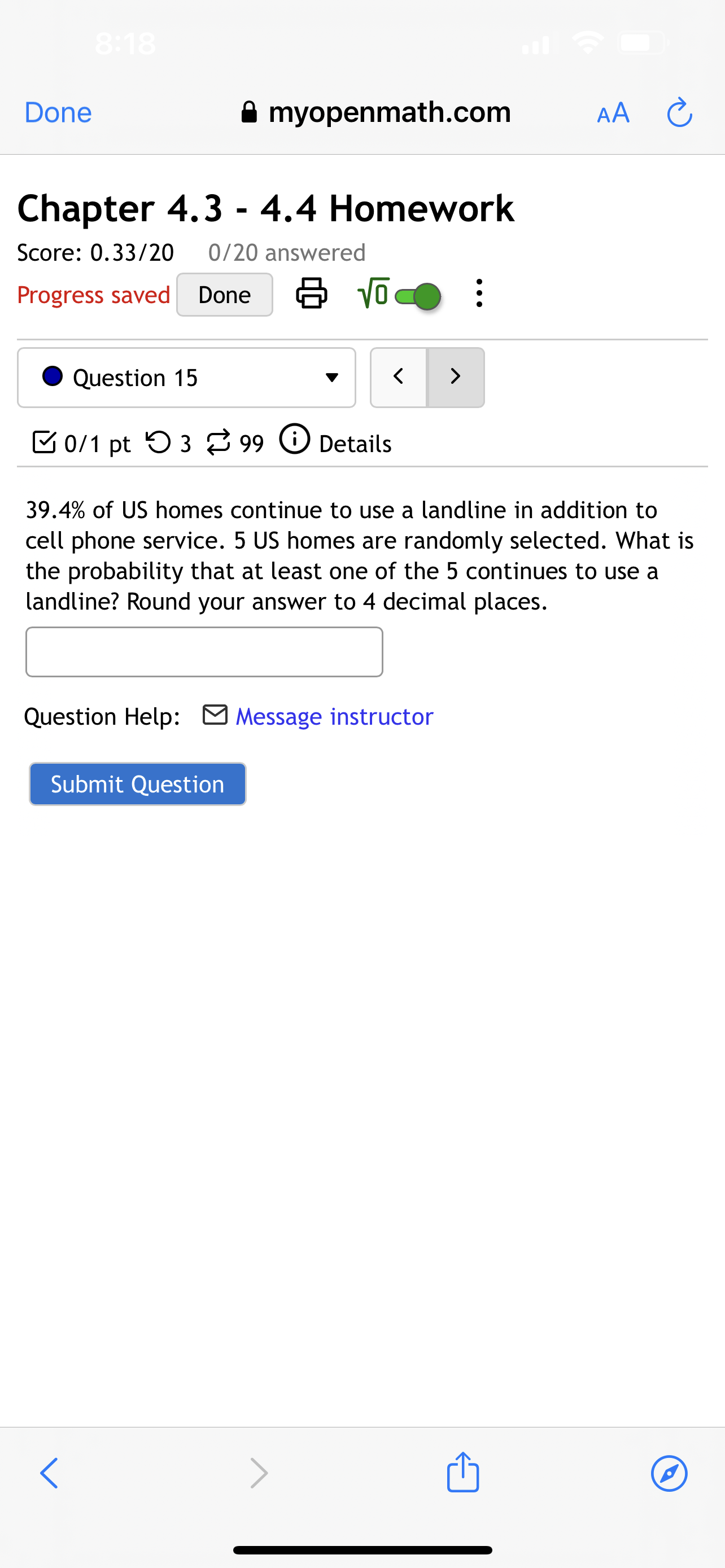
Task: Click the next question chevron arrow
Action: pos(455,377)
